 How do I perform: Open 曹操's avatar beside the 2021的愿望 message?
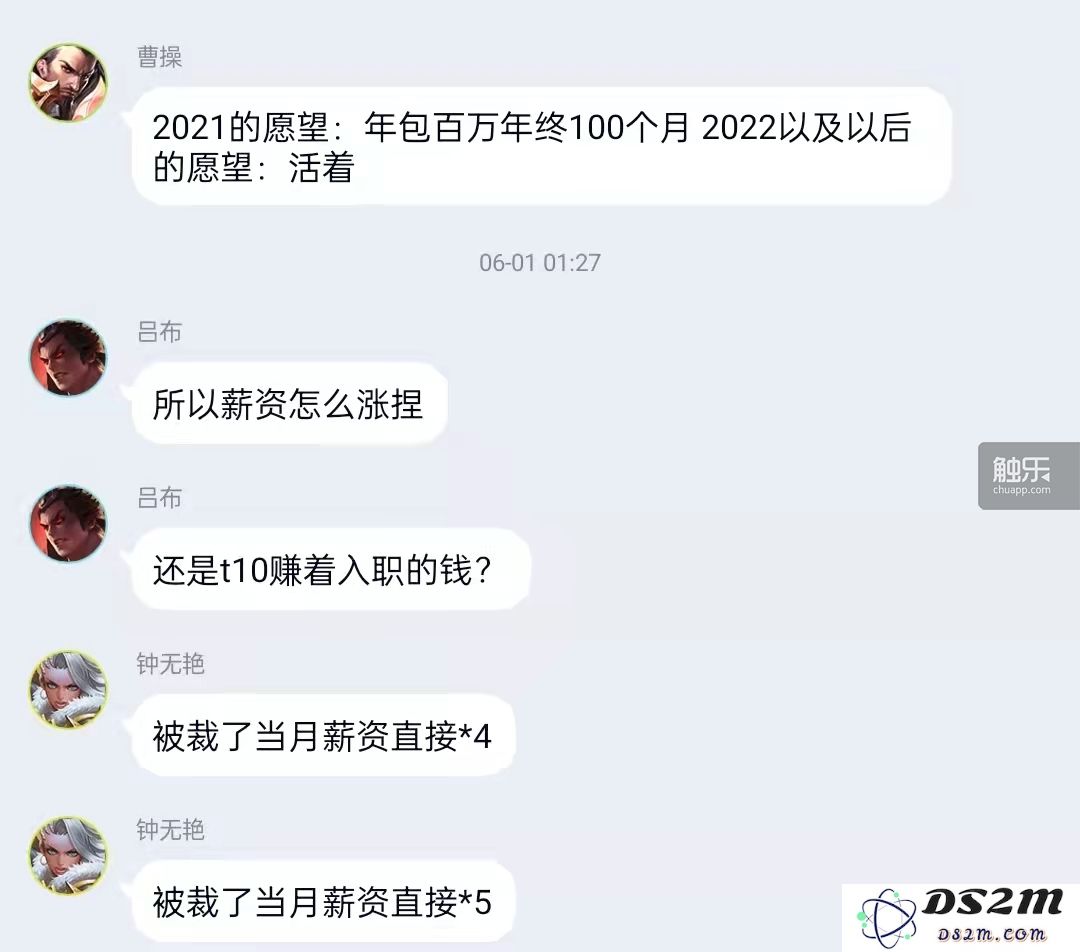click(67, 83)
